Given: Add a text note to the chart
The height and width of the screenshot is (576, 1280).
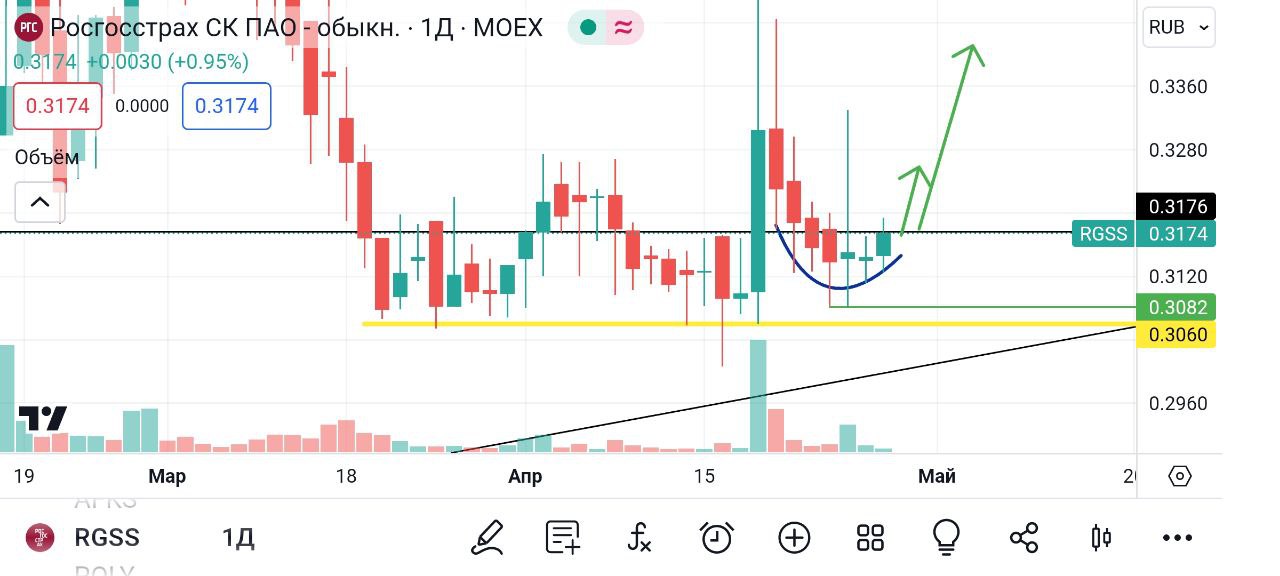Looking at the screenshot, I should click(563, 538).
